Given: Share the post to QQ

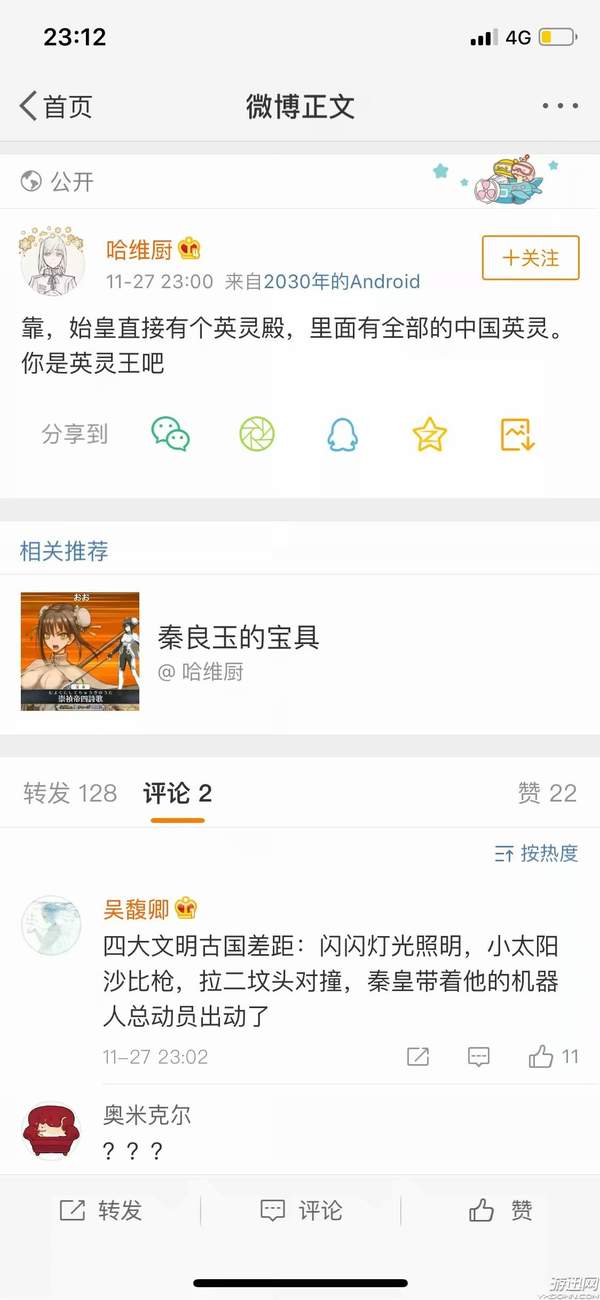Looking at the screenshot, I should coord(343,434).
